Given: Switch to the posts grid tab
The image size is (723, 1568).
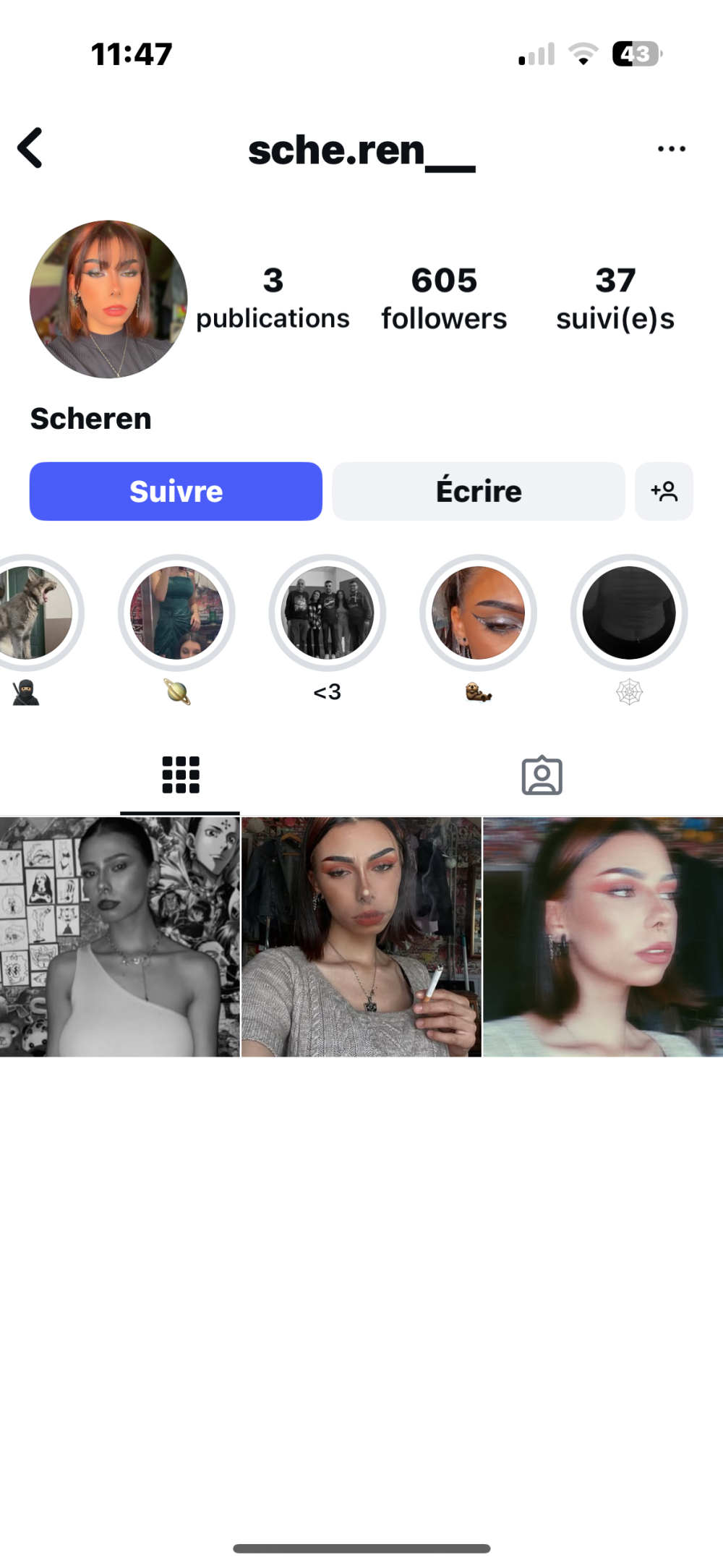Looking at the screenshot, I should 180,775.
